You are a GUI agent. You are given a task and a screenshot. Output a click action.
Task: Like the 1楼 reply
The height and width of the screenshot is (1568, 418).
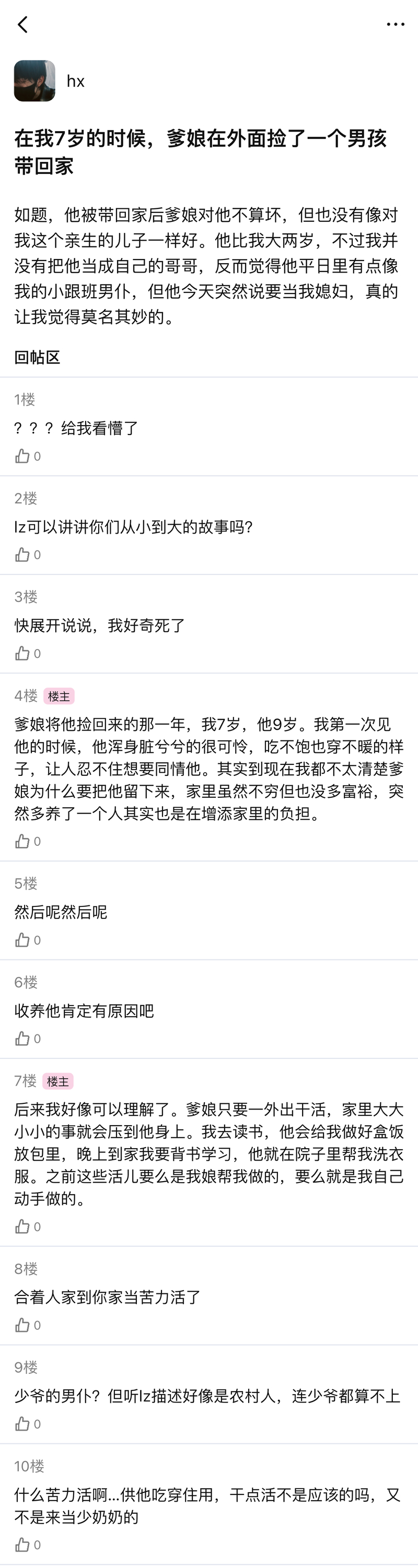coord(22,456)
